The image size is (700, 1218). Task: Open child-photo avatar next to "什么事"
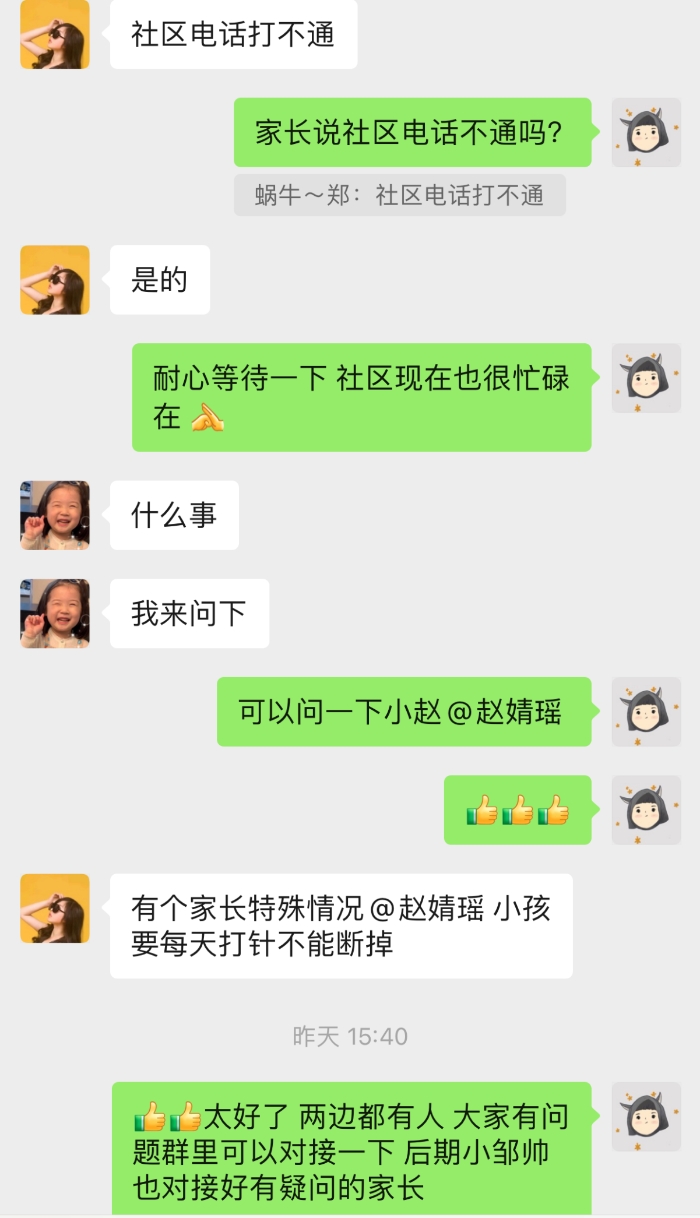click(55, 515)
